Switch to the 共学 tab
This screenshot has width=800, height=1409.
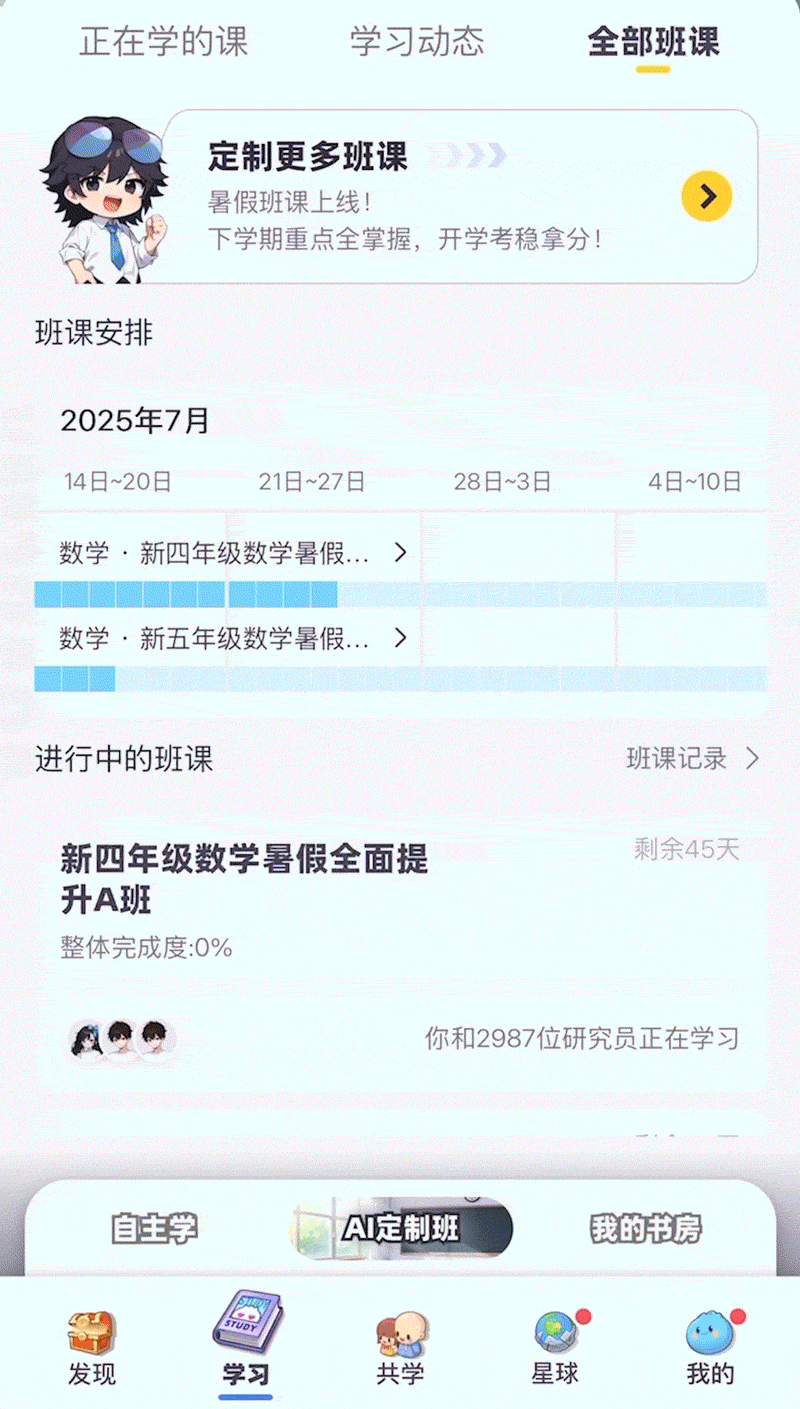(400, 1348)
